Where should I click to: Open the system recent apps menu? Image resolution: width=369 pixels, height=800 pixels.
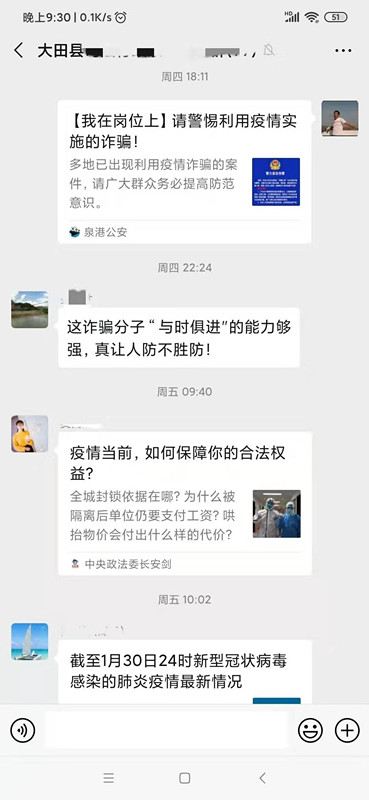click(108, 778)
